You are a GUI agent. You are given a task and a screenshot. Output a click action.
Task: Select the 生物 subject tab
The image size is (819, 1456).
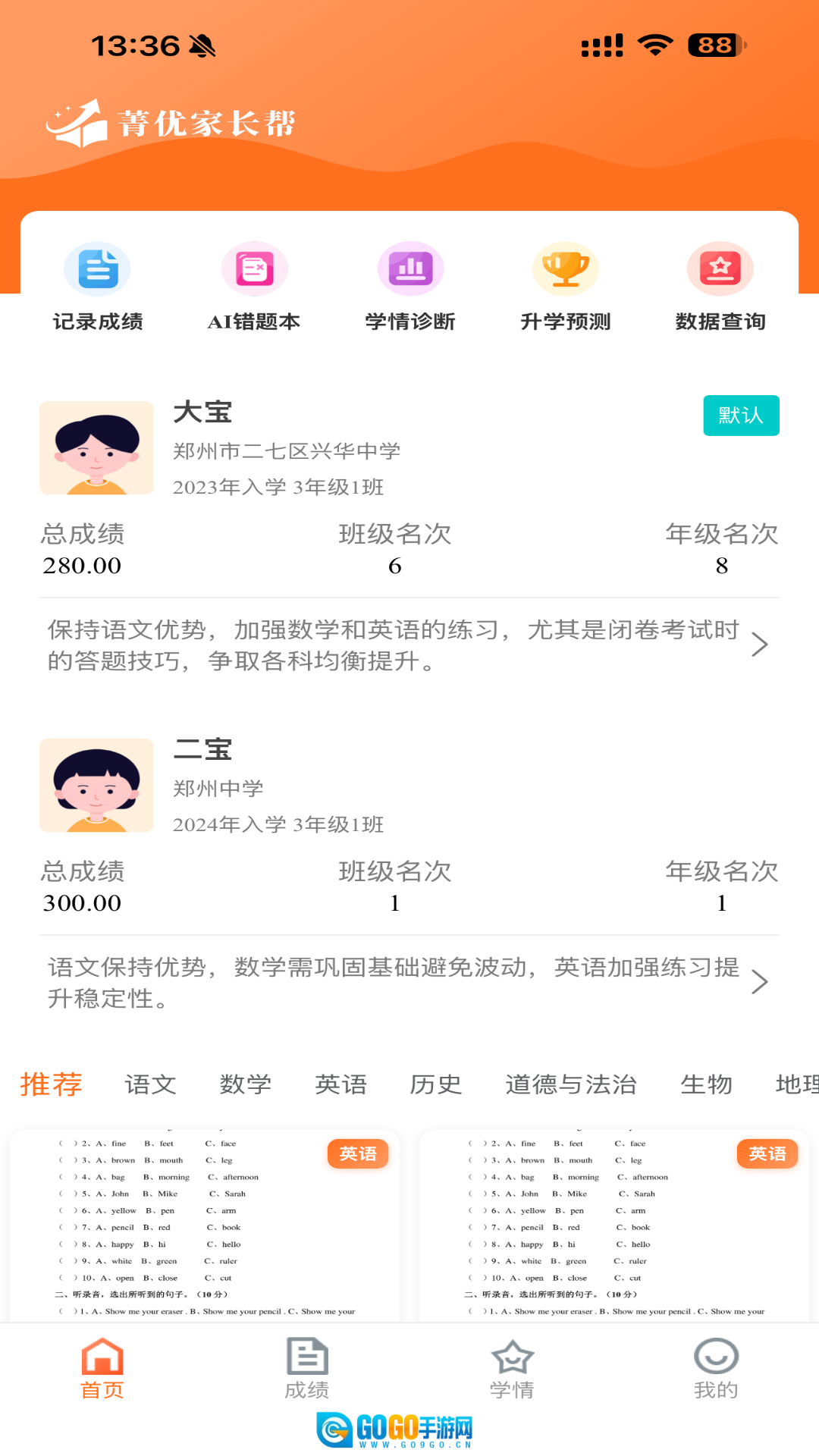pyautogui.click(x=706, y=1084)
